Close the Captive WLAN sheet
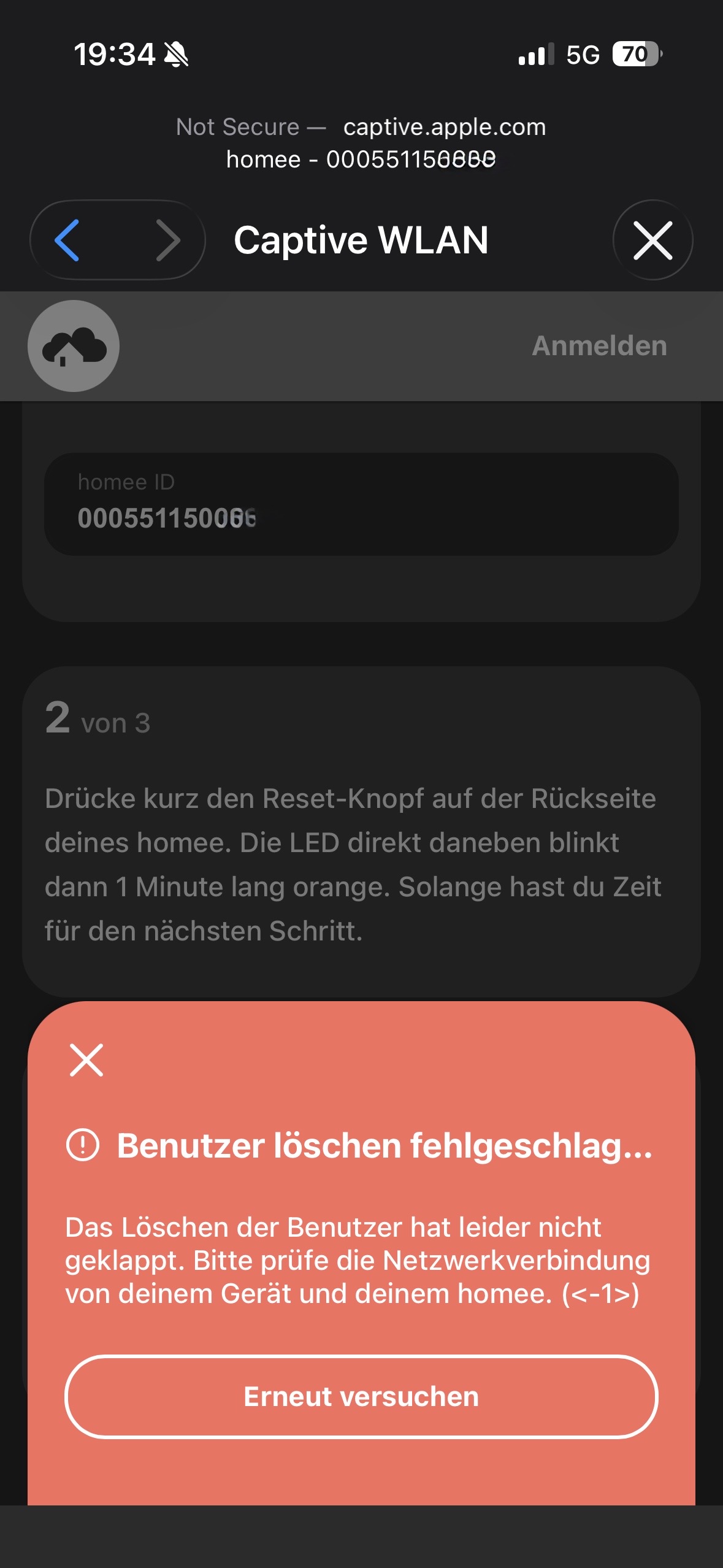This screenshot has width=723, height=1568. tap(652, 240)
